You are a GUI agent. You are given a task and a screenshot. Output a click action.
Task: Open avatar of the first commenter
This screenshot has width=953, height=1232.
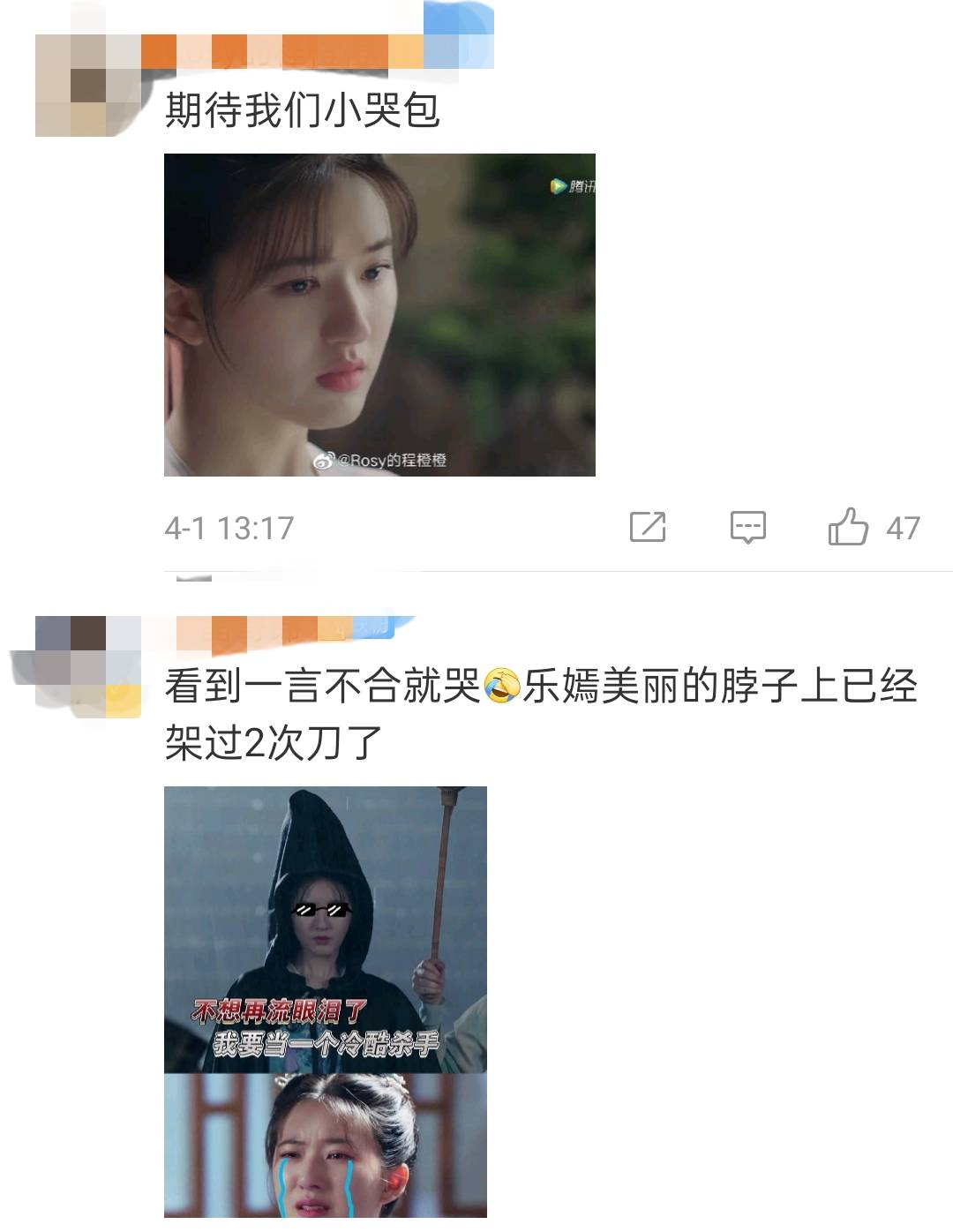click(88, 86)
